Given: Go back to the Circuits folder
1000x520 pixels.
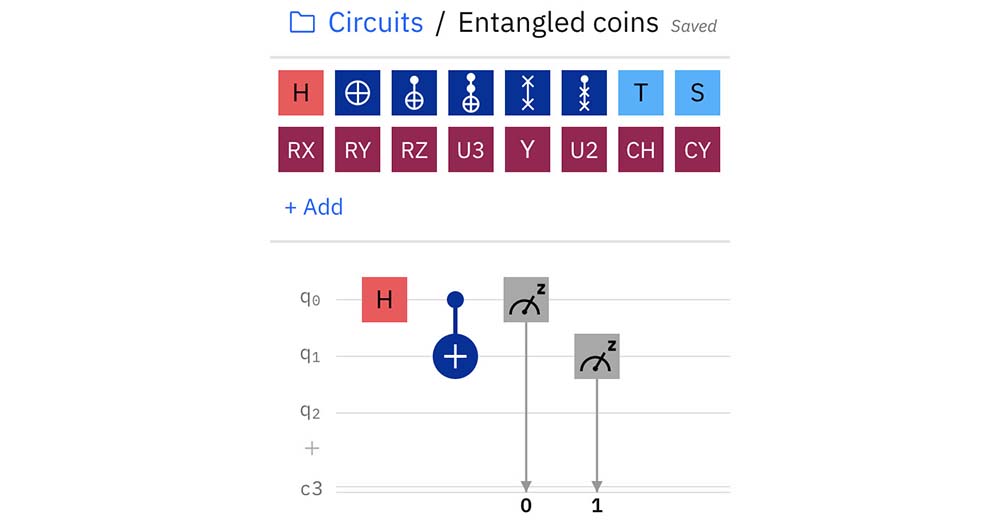Looking at the screenshot, I should click(374, 23).
